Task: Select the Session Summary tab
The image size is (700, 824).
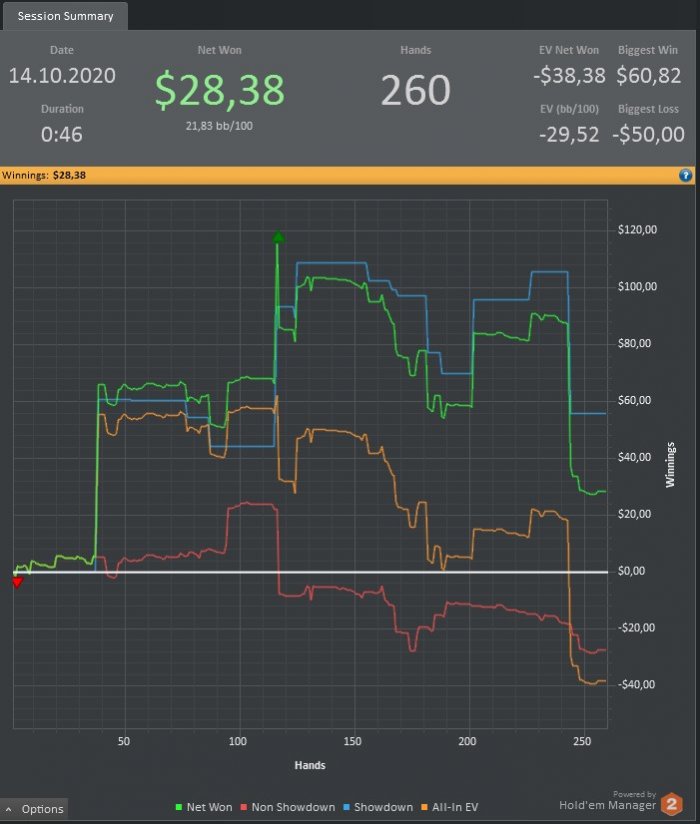Action: click(x=64, y=16)
